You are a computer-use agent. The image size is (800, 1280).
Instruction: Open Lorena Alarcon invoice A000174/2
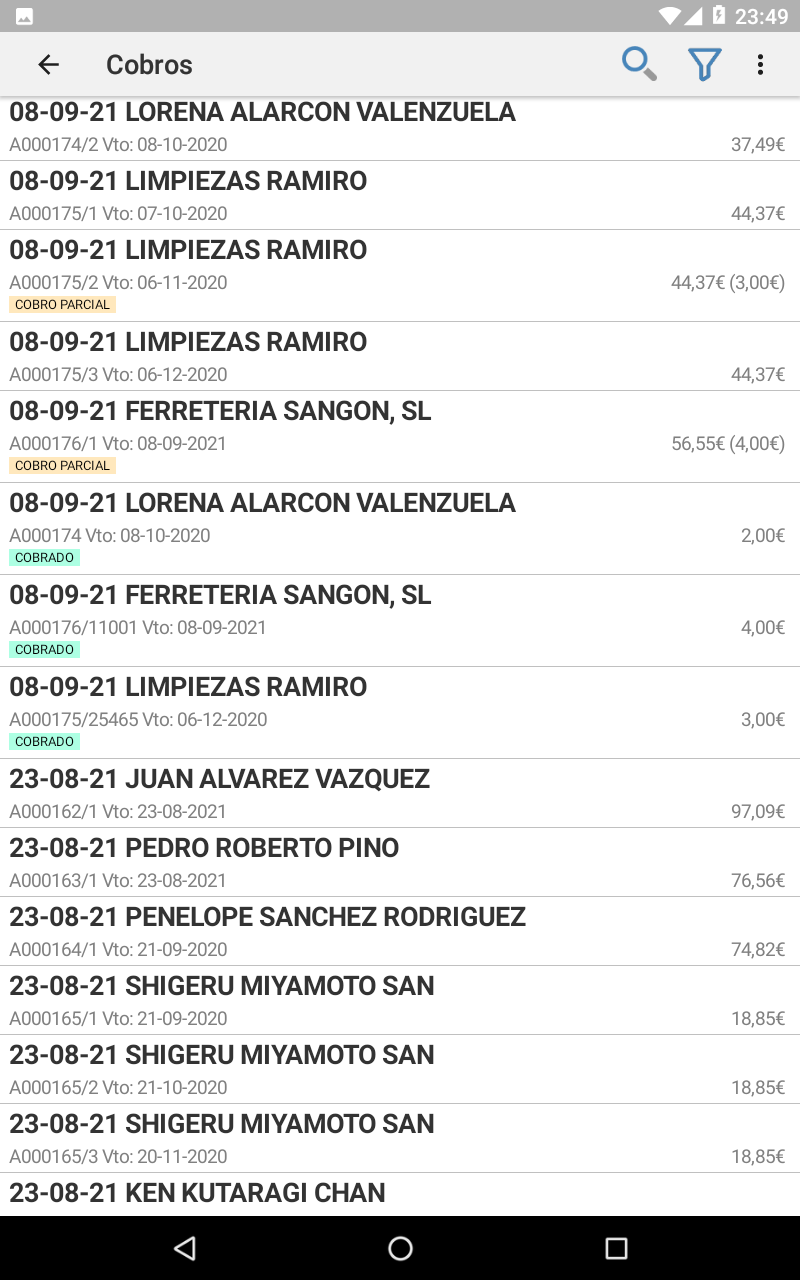400,129
